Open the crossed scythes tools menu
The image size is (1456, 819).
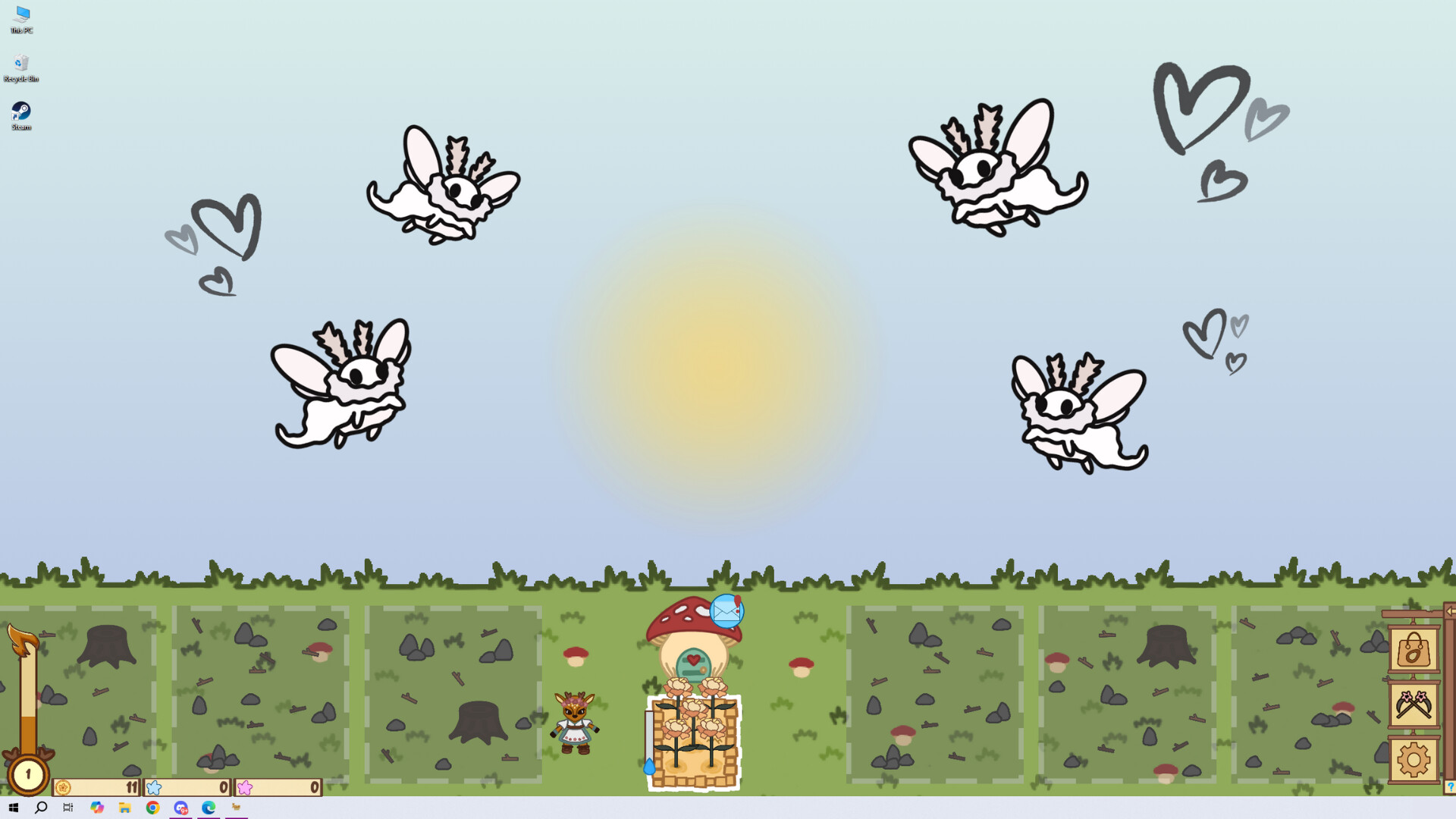(1413, 705)
